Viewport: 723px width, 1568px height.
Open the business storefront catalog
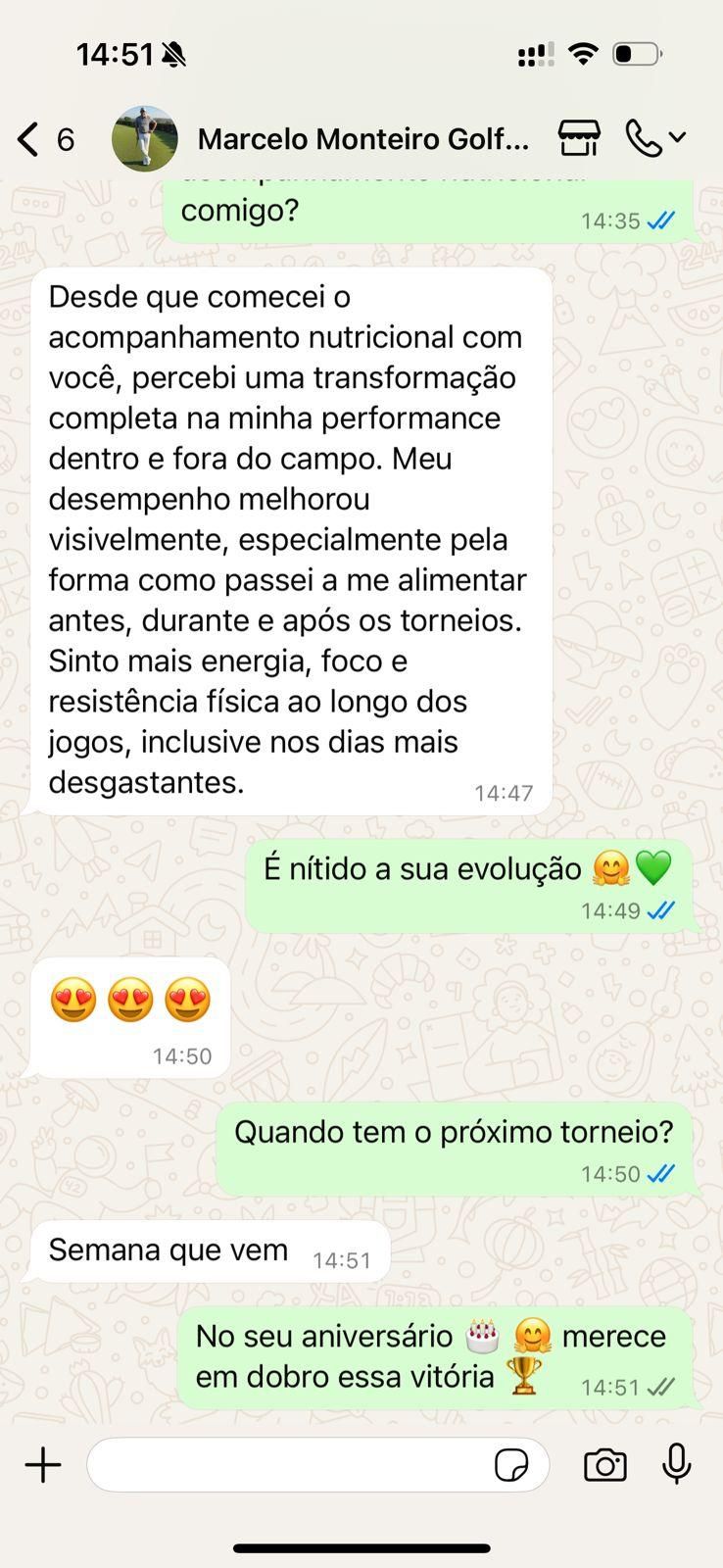[x=579, y=139]
